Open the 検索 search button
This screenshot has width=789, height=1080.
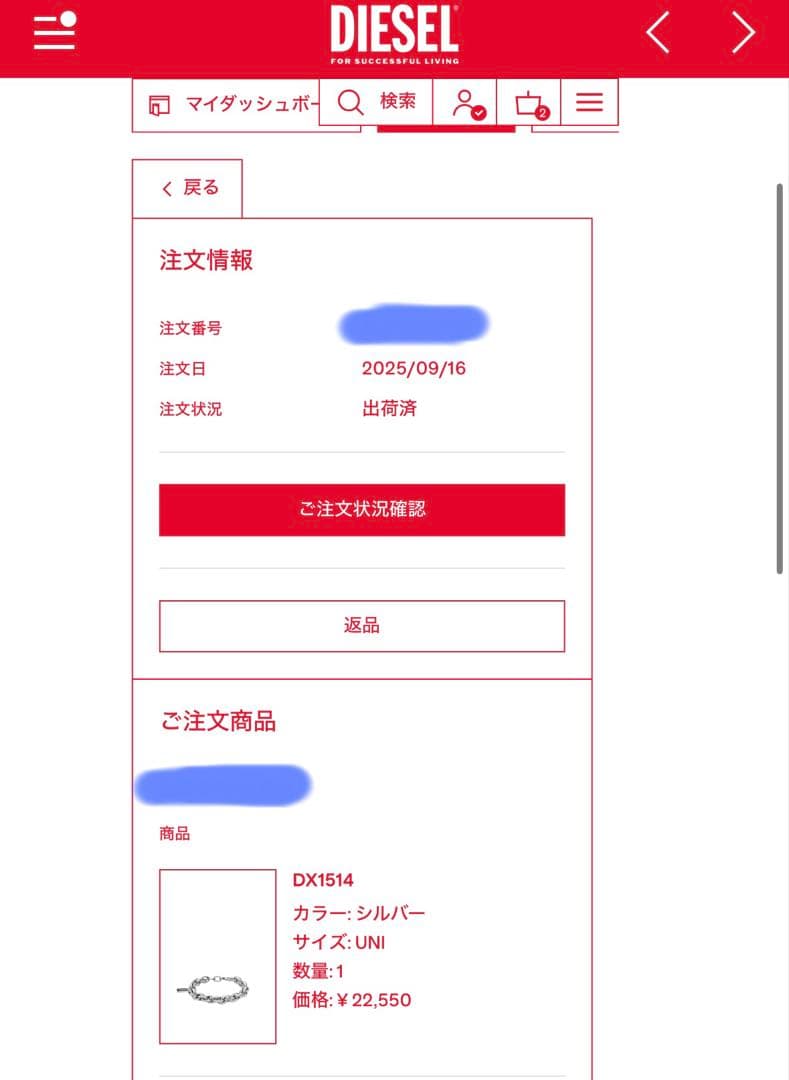[376, 102]
